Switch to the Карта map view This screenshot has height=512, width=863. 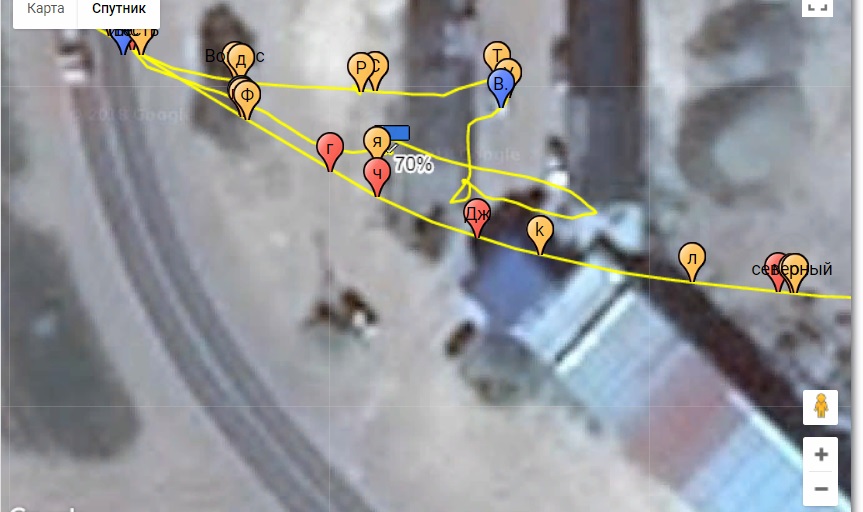click(46, 9)
